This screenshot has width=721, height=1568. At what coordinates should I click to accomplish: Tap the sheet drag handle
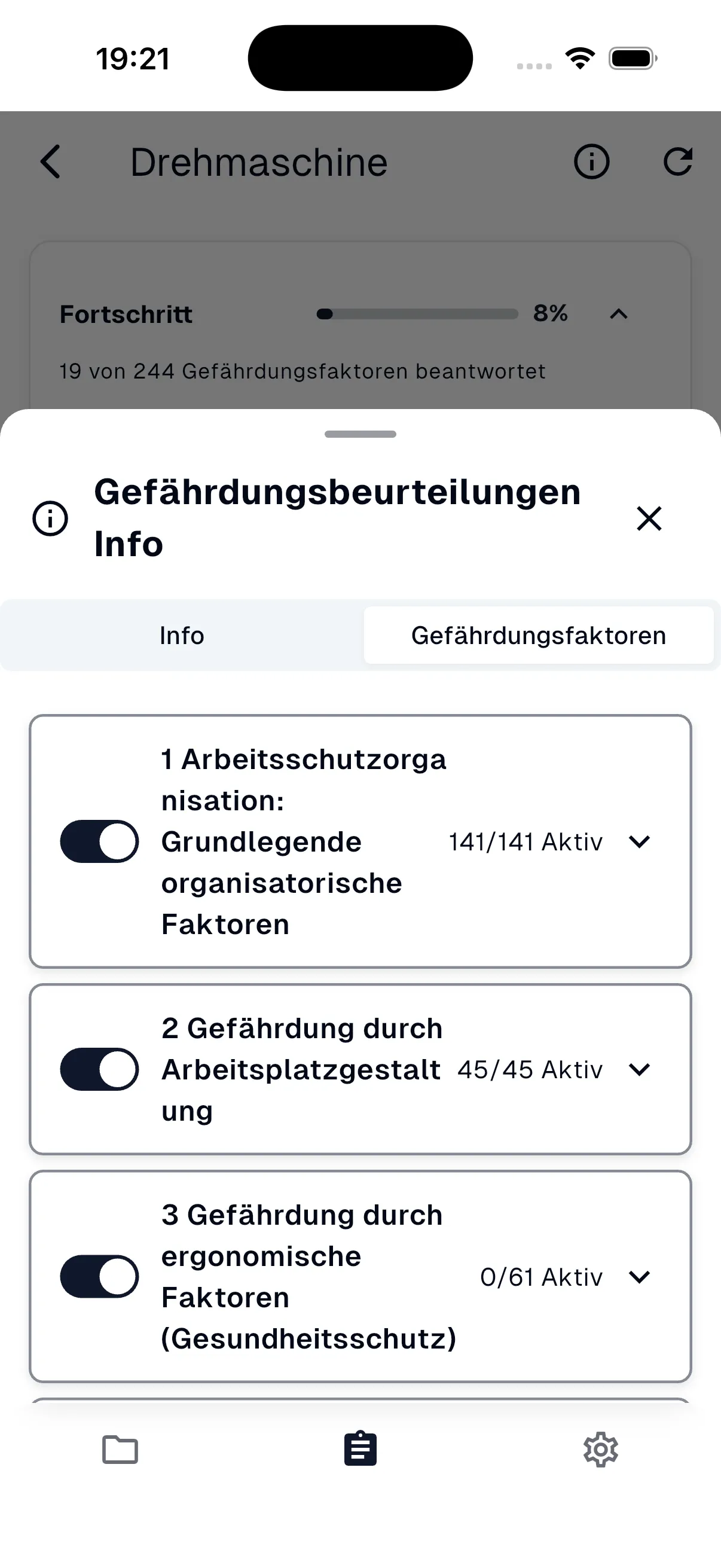click(360, 434)
